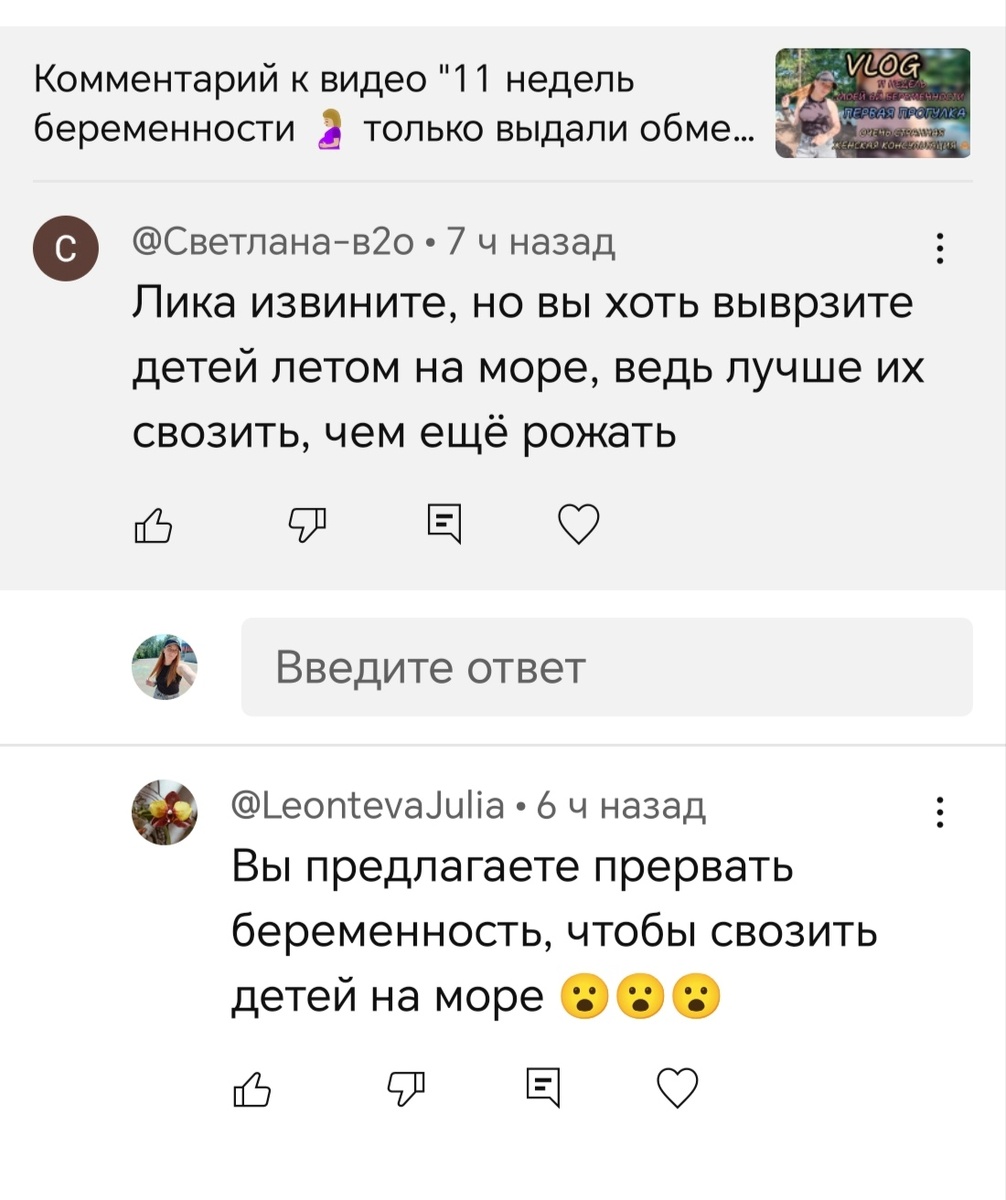Screen dimensions: 1006x1200
Task: Dislike the comment by @Светлана-в2о
Action: [308, 522]
